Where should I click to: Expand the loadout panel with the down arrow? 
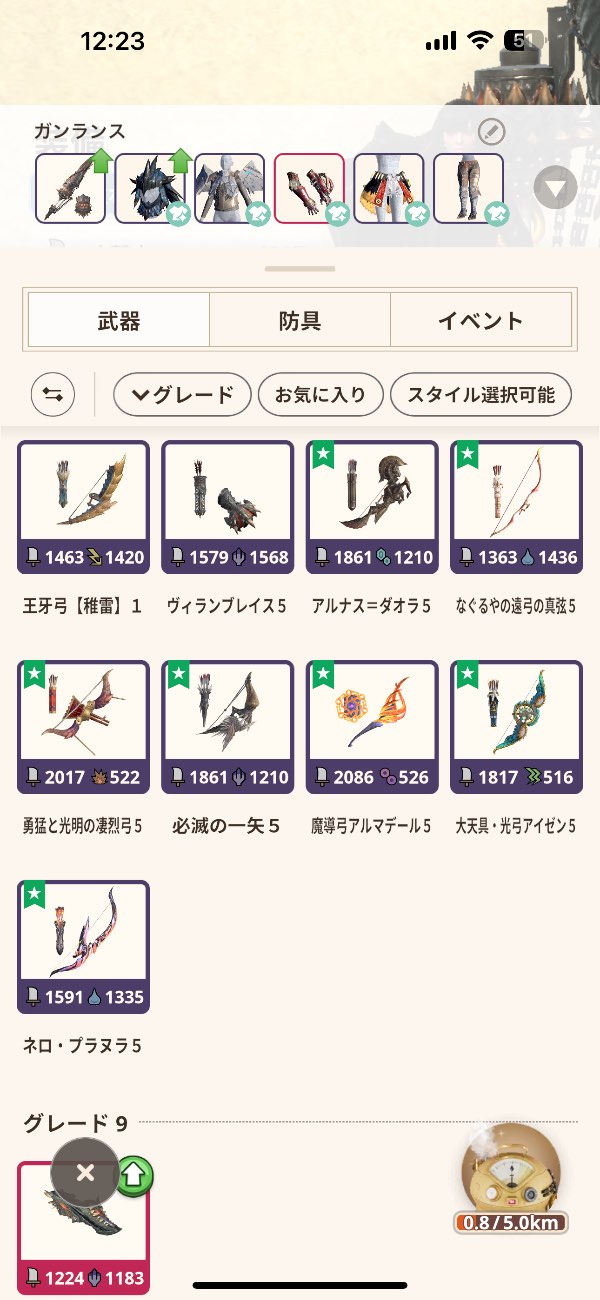click(x=555, y=188)
